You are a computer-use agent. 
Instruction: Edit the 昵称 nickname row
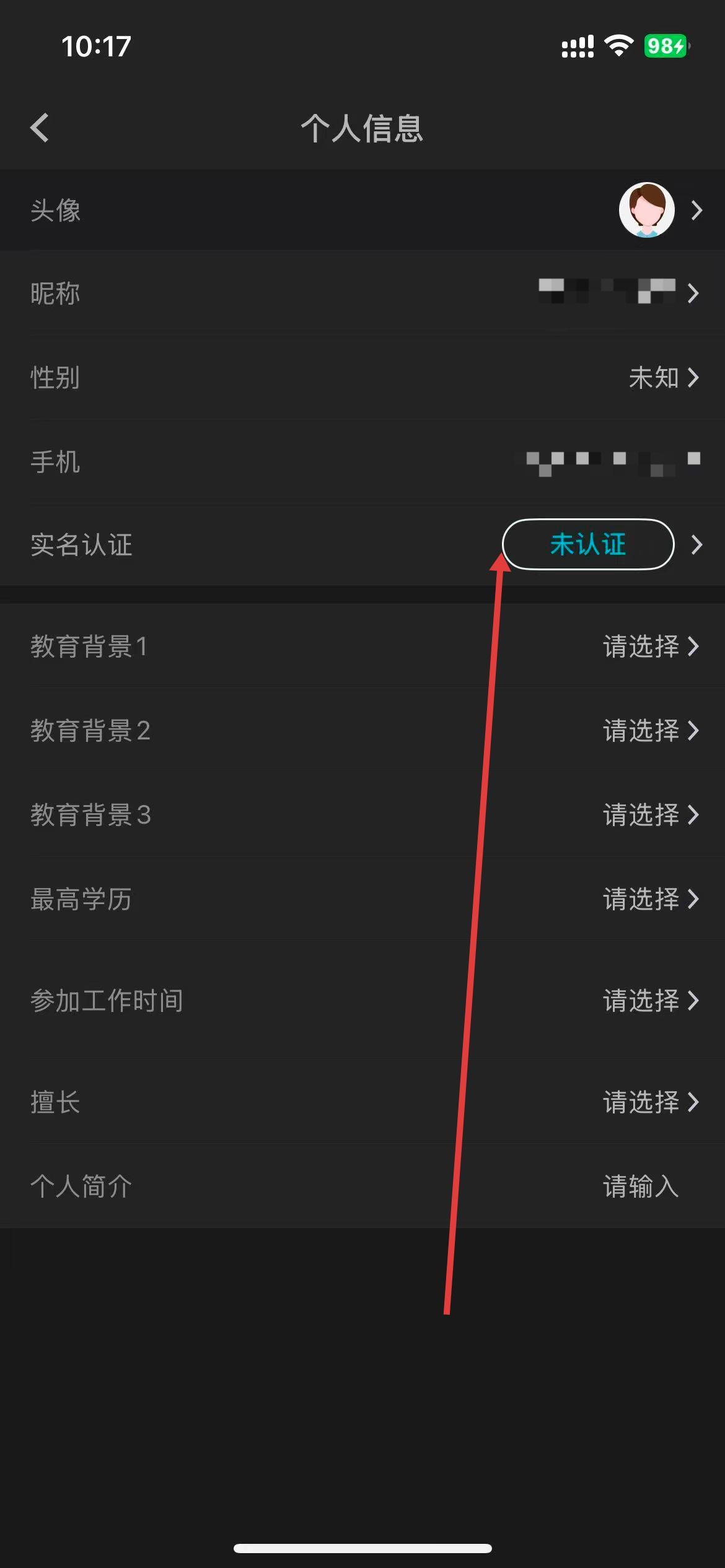coord(362,293)
